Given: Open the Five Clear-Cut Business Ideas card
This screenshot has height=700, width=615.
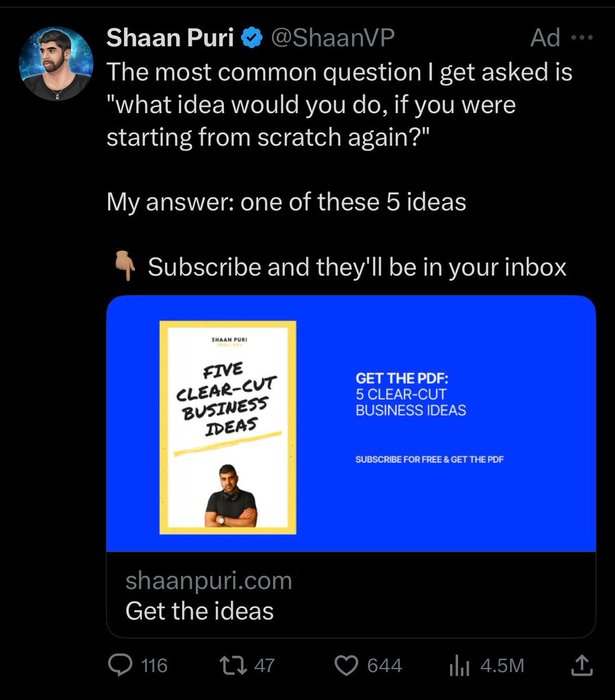Looking at the screenshot, I should coord(350,423).
